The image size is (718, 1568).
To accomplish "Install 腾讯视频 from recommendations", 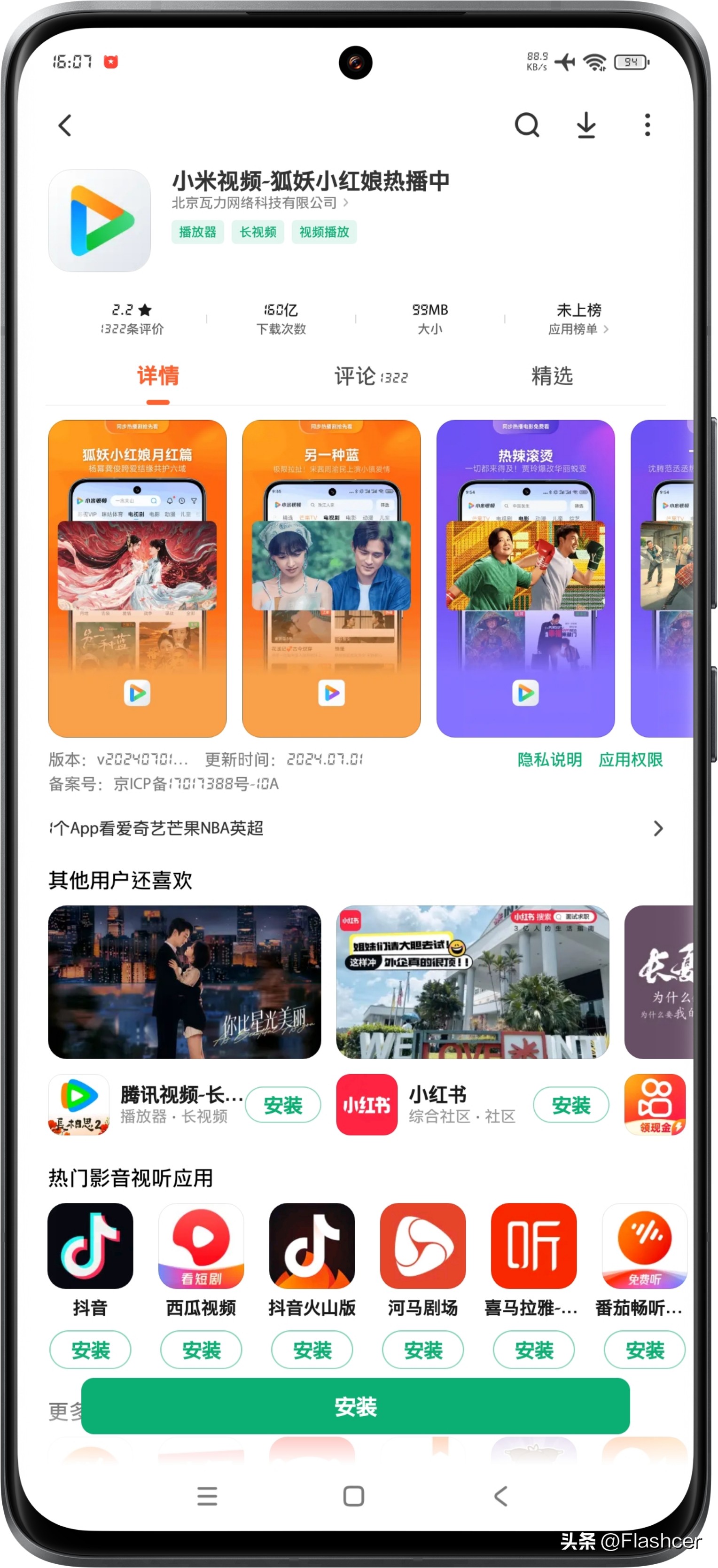I will click(283, 1105).
